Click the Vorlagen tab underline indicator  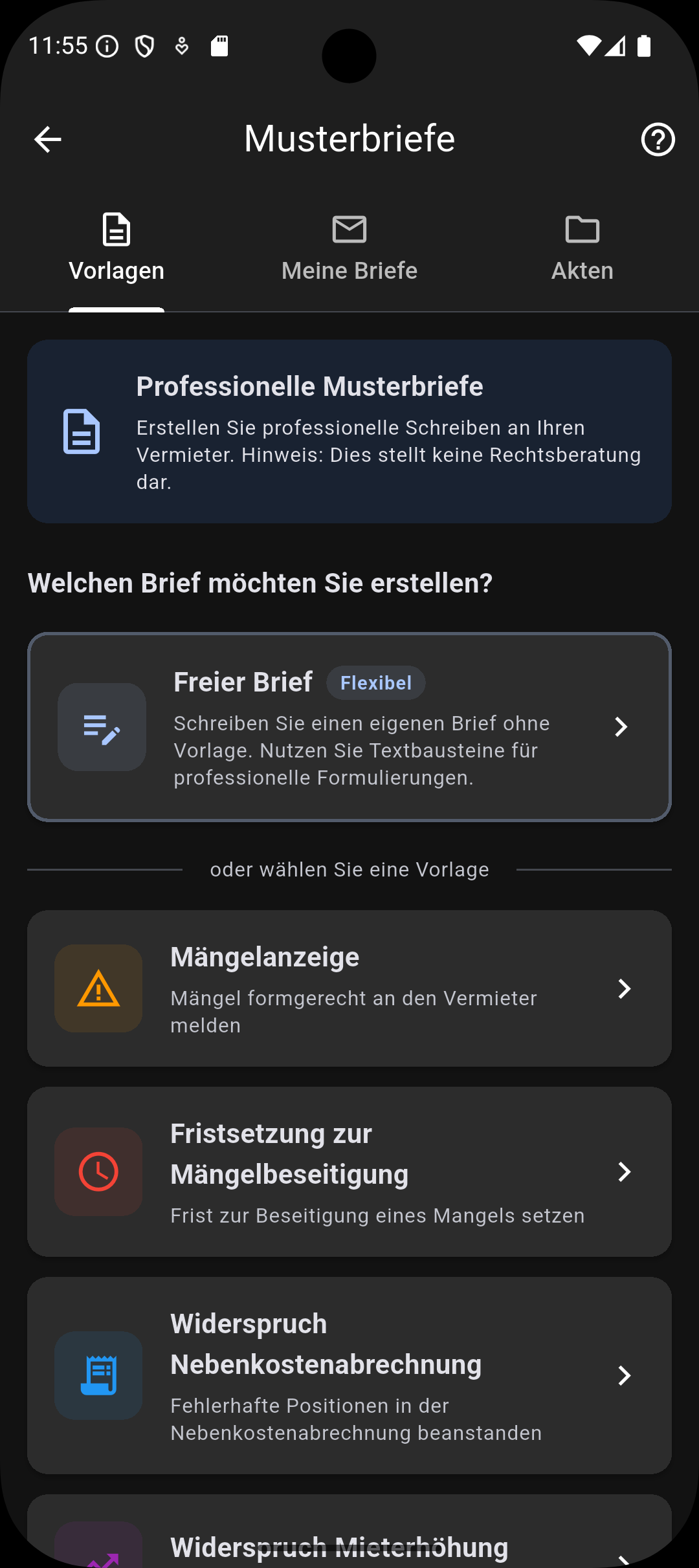(116, 309)
